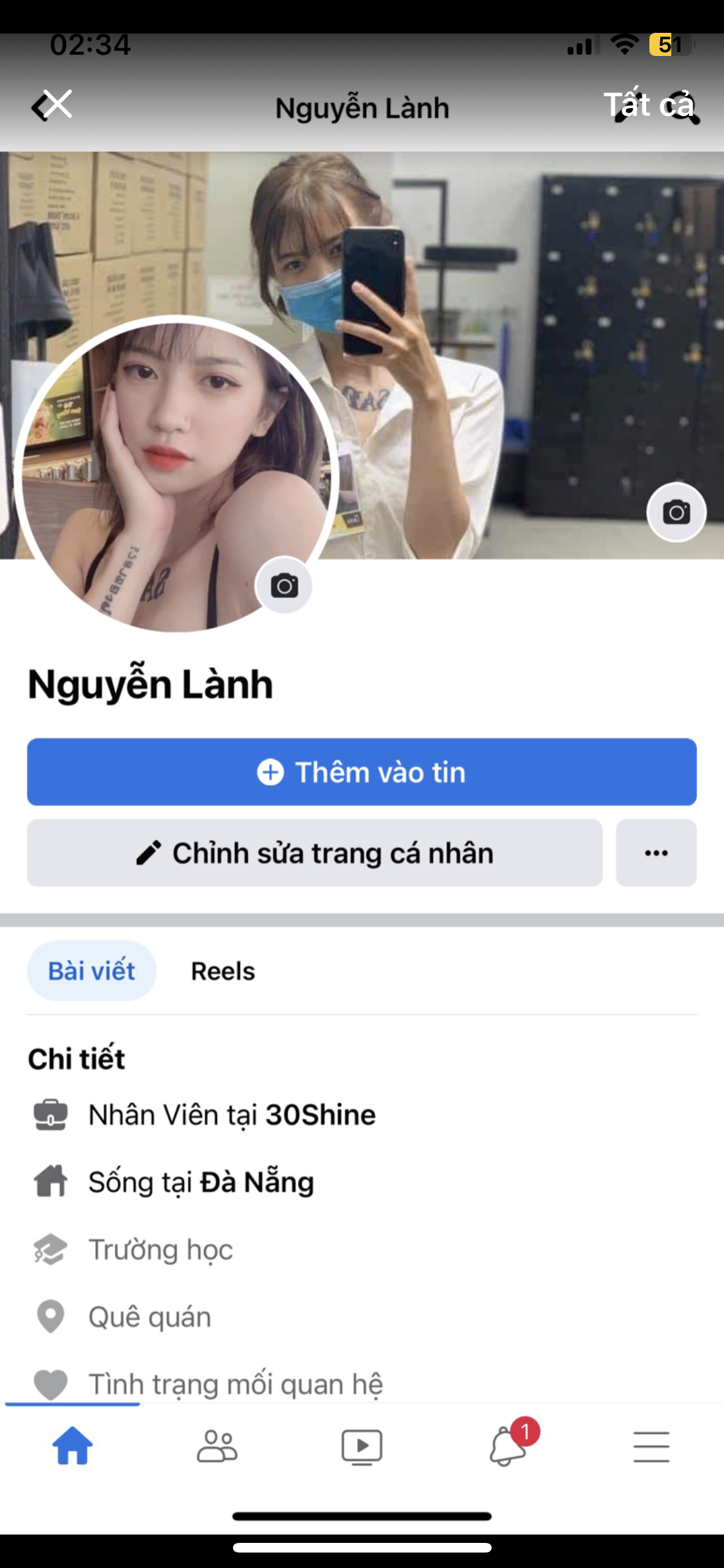Image resolution: width=724 pixels, height=1568 pixels.
Task: Switch to the Reels tab
Action: coord(223,971)
